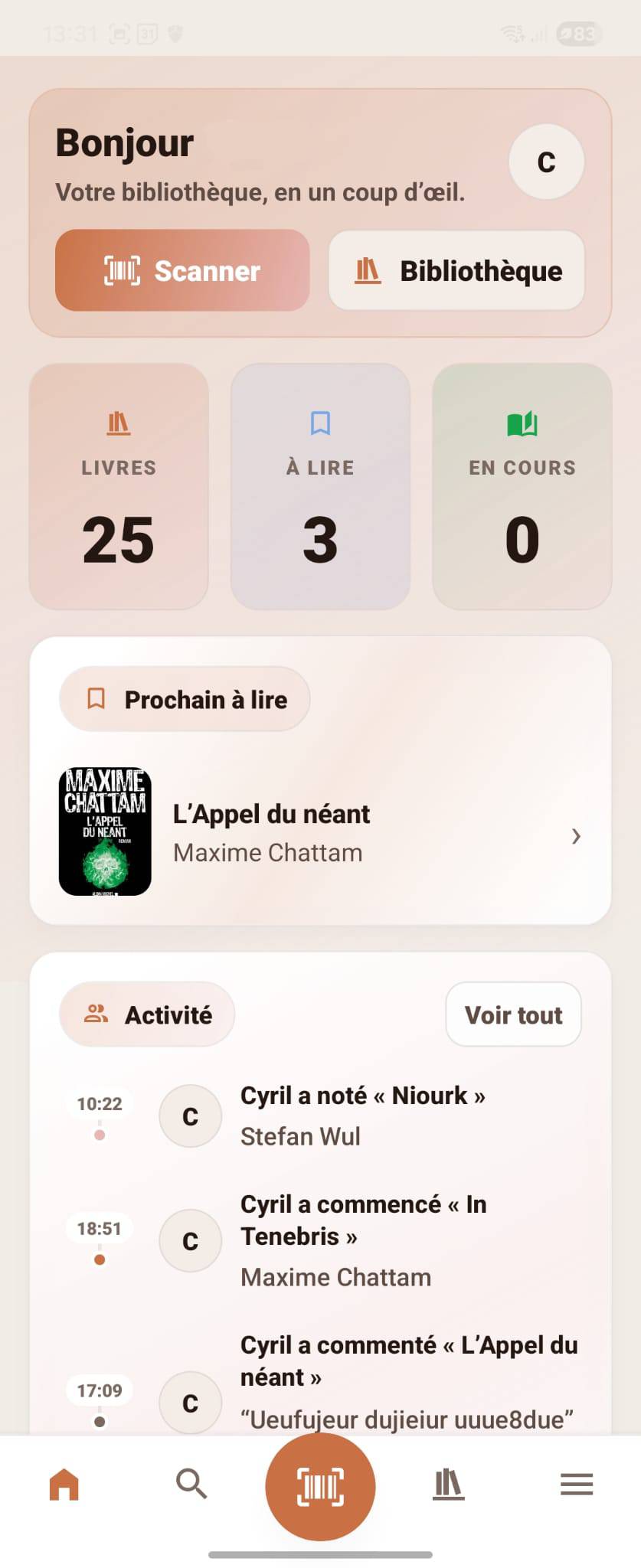Tap the avatar beside the 18:51 entry

click(x=190, y=1240)
